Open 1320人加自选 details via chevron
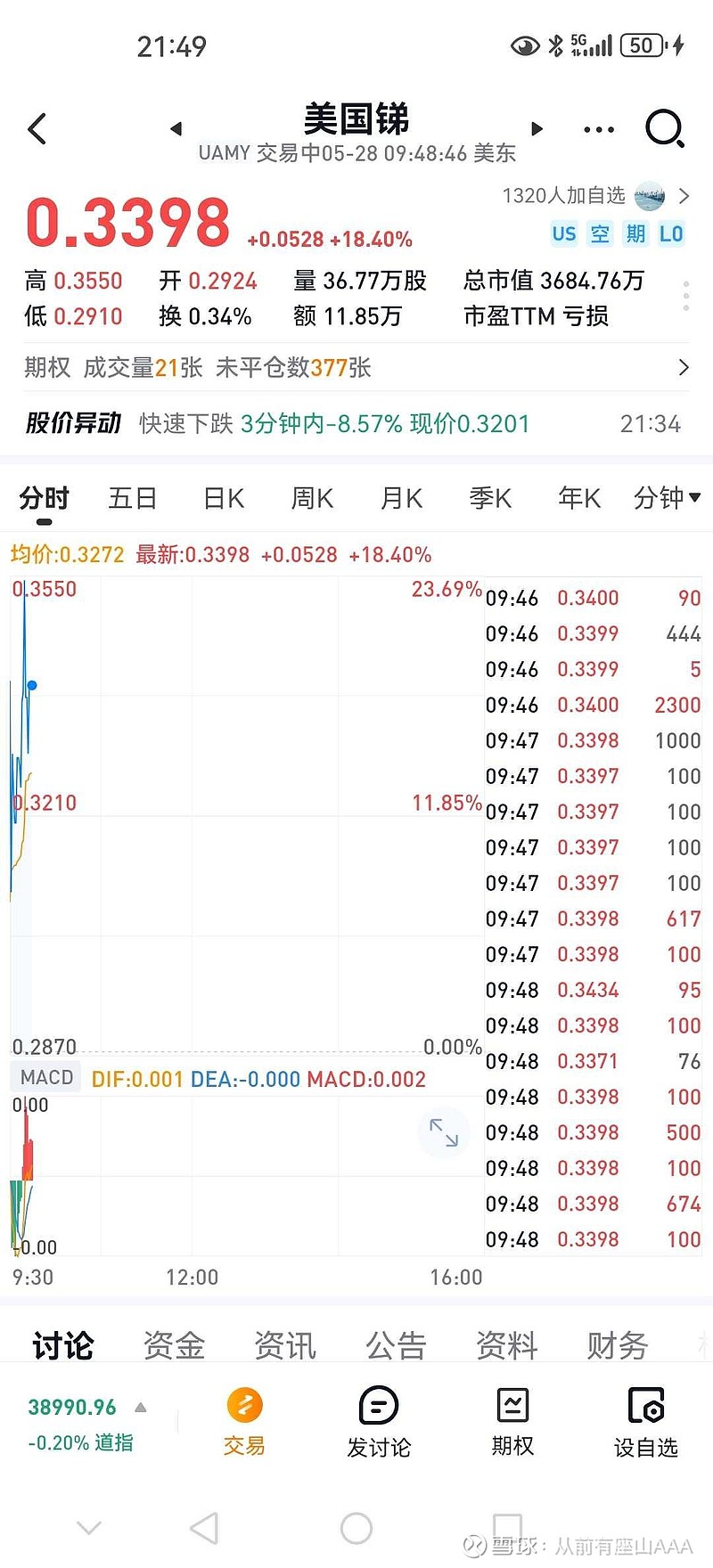 pos(684,196)
